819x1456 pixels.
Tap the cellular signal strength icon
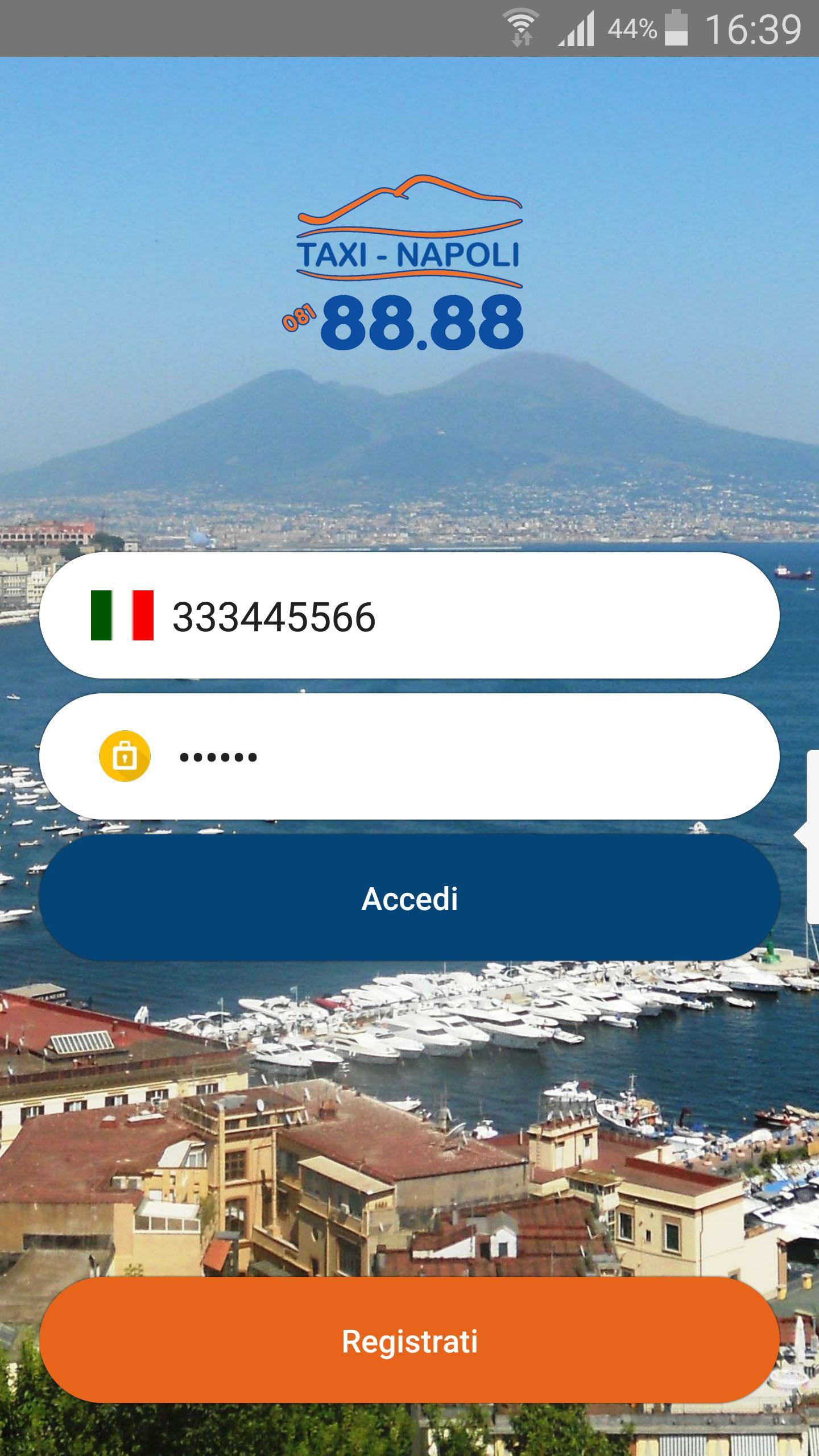tap(574, 27)
